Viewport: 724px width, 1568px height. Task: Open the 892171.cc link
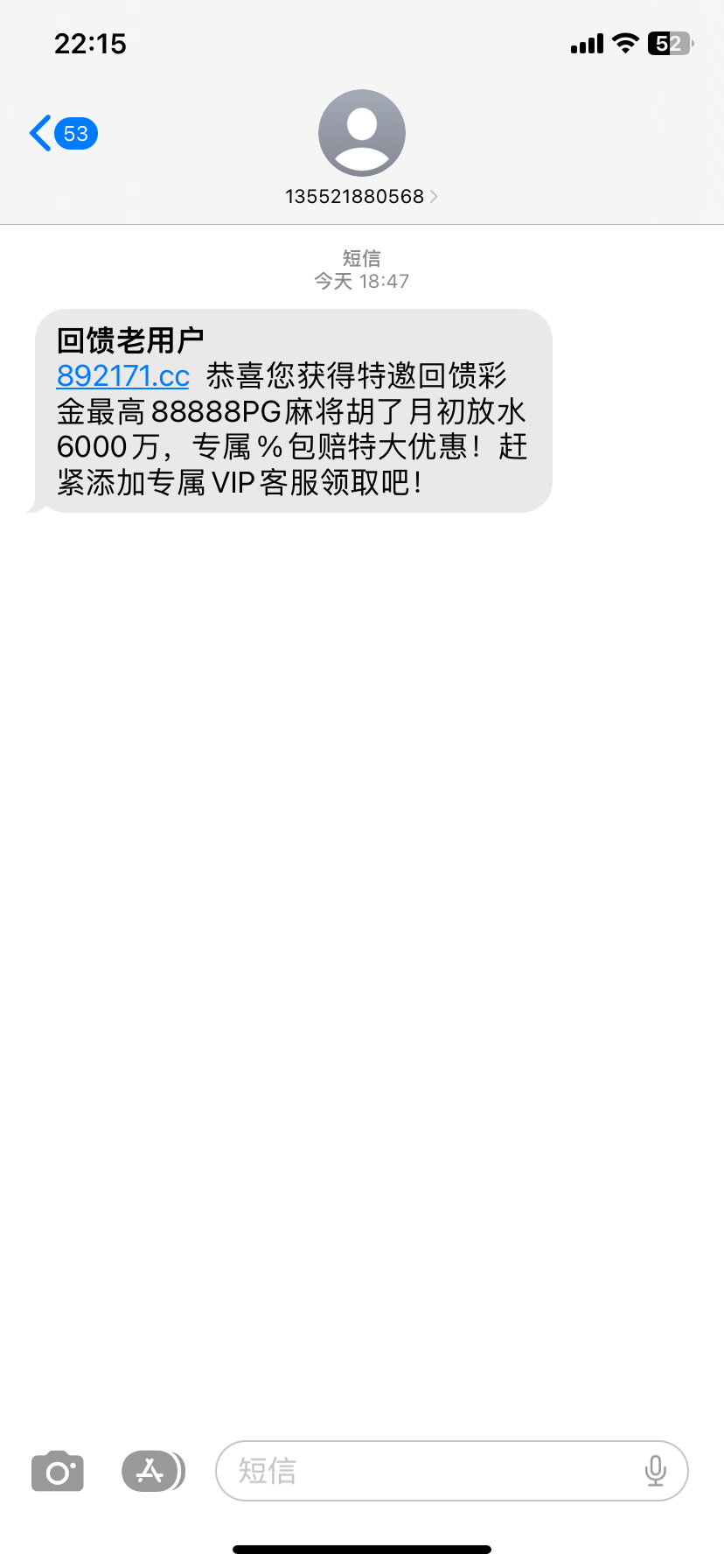[x=123, y=376]
